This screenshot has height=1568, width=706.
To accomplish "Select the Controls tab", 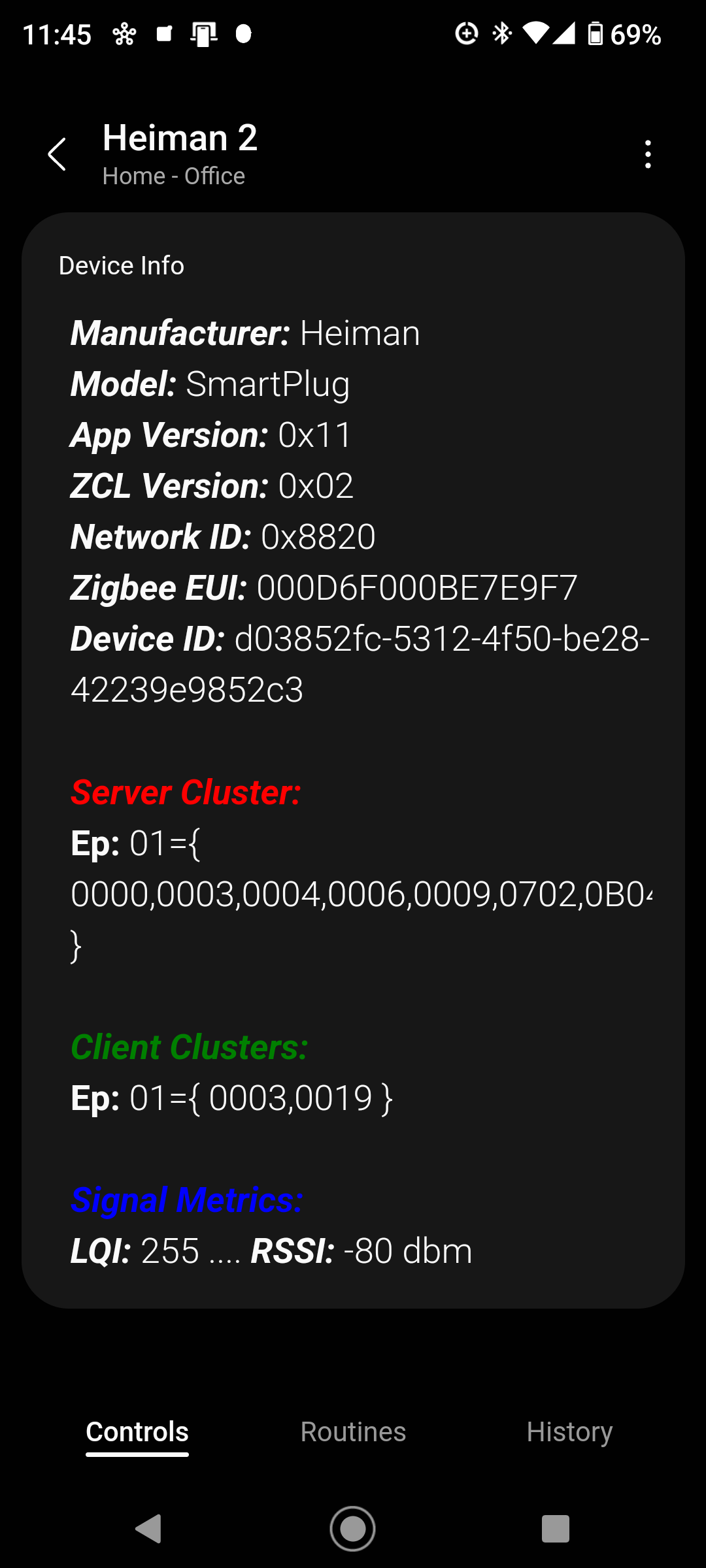I will click(137, 1431).
